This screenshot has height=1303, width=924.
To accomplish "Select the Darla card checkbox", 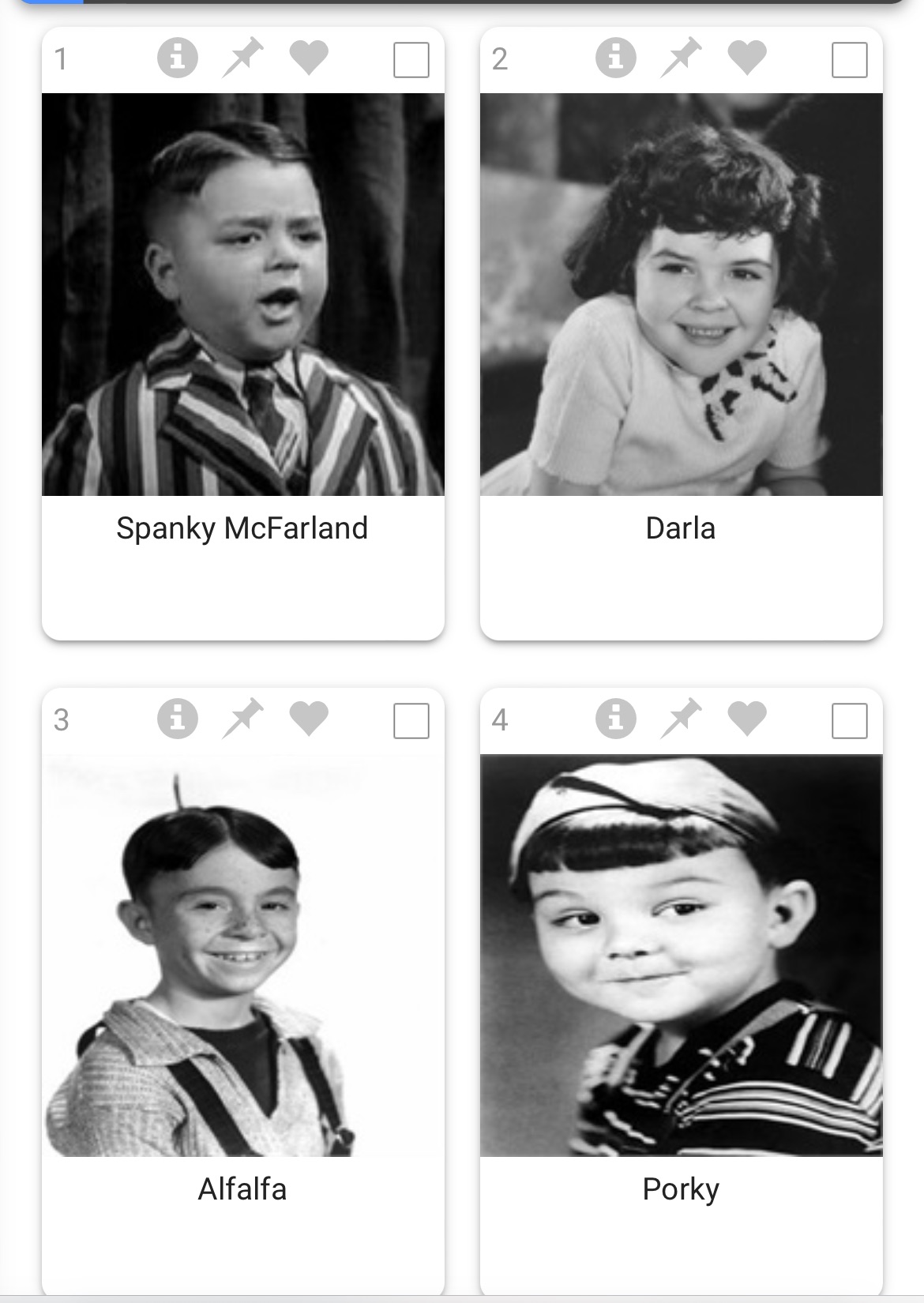I will (x=849, y=60).
